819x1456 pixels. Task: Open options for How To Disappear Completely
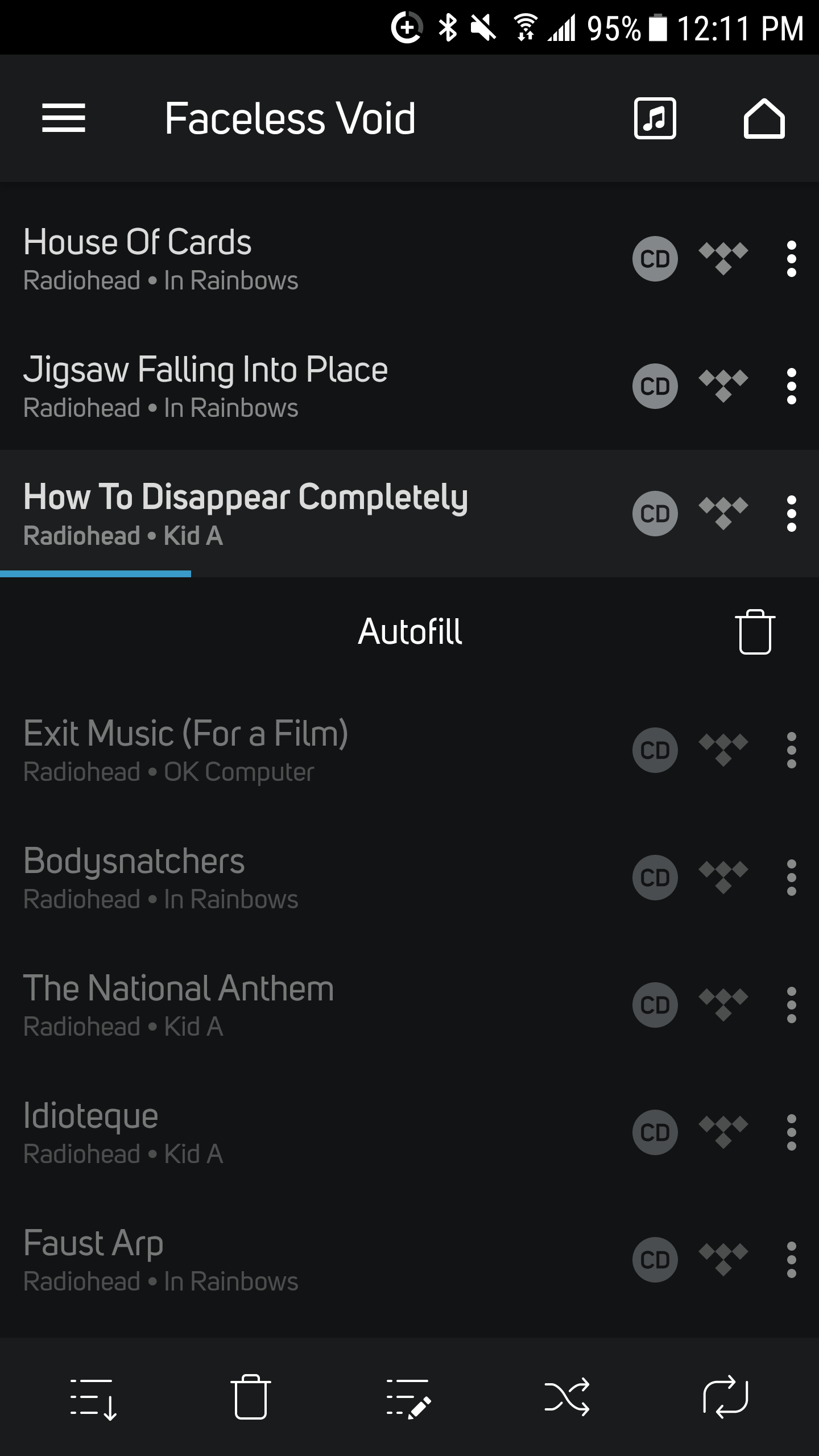click(791, 514)
